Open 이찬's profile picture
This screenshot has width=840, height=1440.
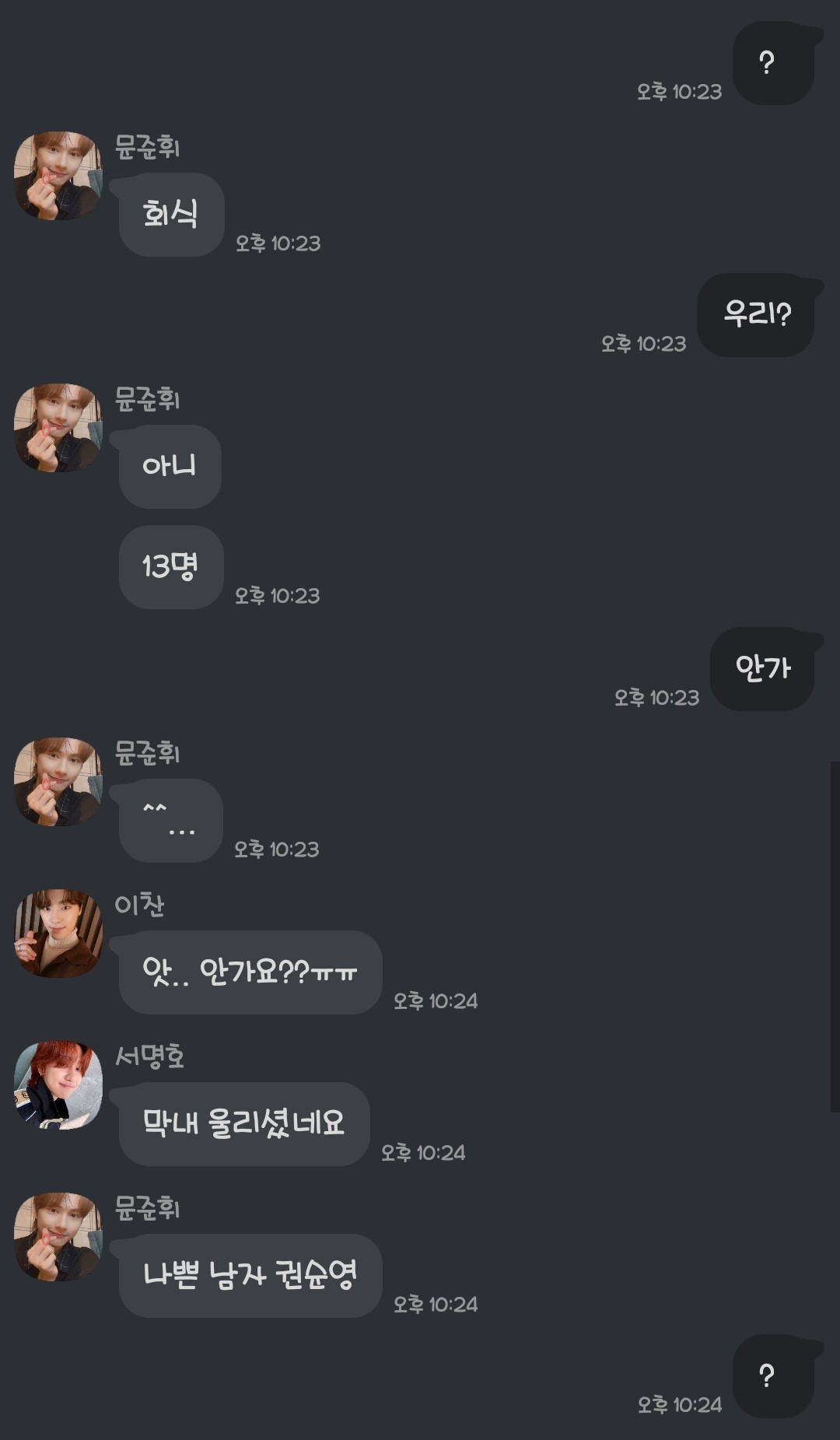point(58,933)
